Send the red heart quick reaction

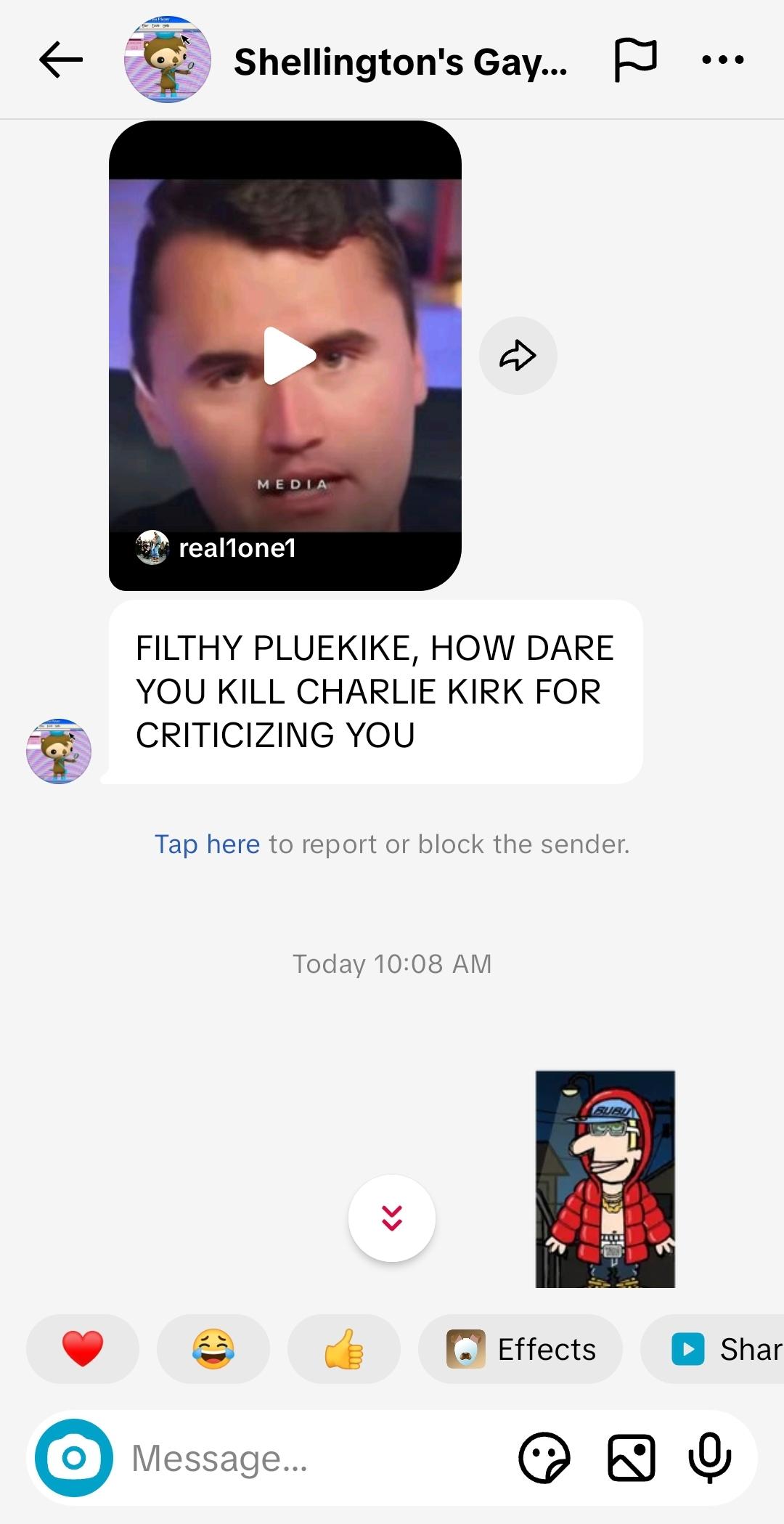[83, 1349]
